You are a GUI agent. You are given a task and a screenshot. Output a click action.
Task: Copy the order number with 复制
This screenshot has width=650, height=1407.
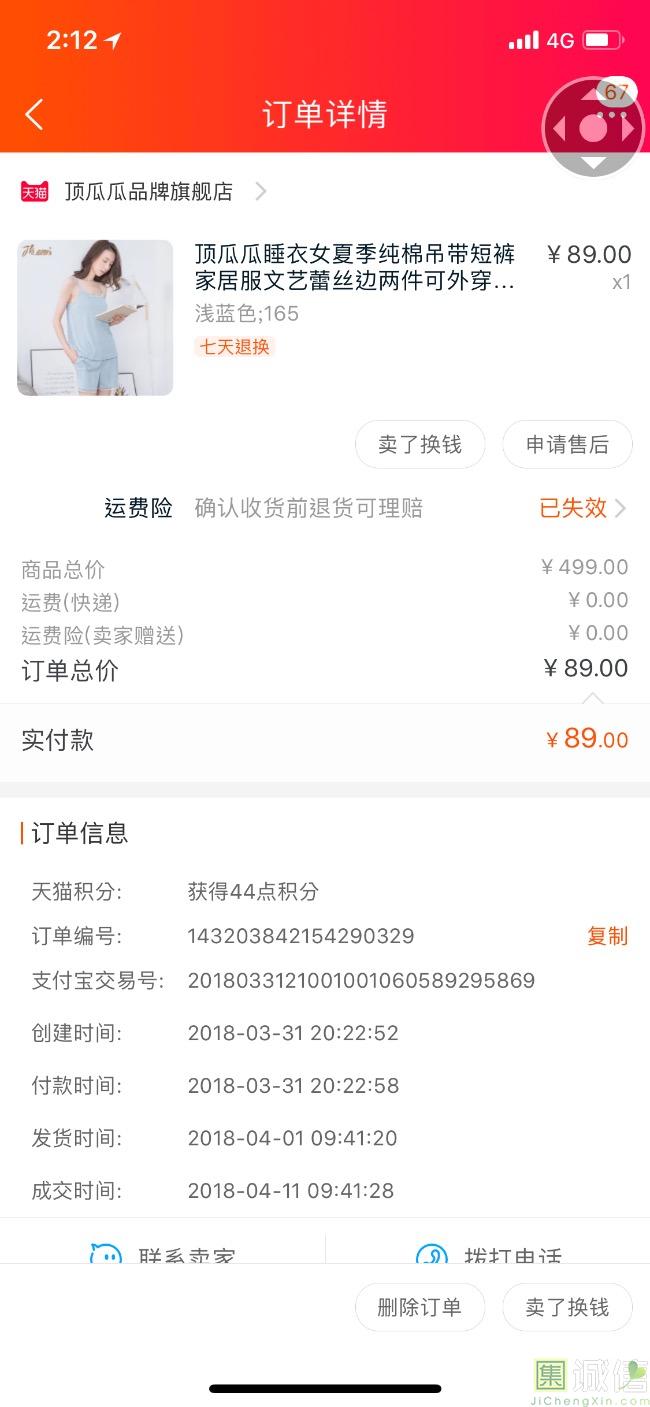(607, 936)
